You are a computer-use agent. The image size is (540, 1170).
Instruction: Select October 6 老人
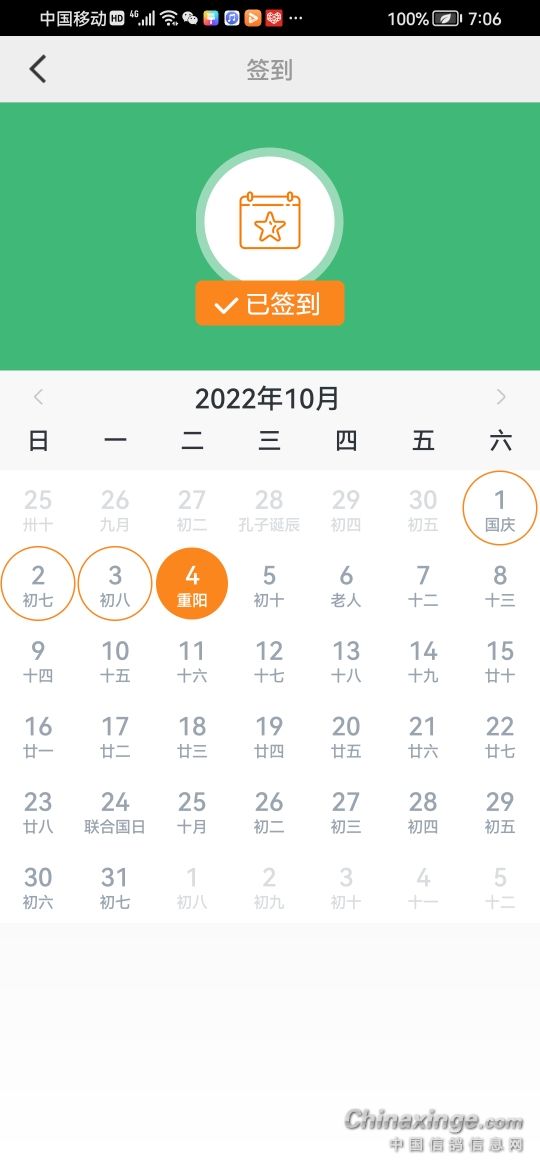[346, 584]
